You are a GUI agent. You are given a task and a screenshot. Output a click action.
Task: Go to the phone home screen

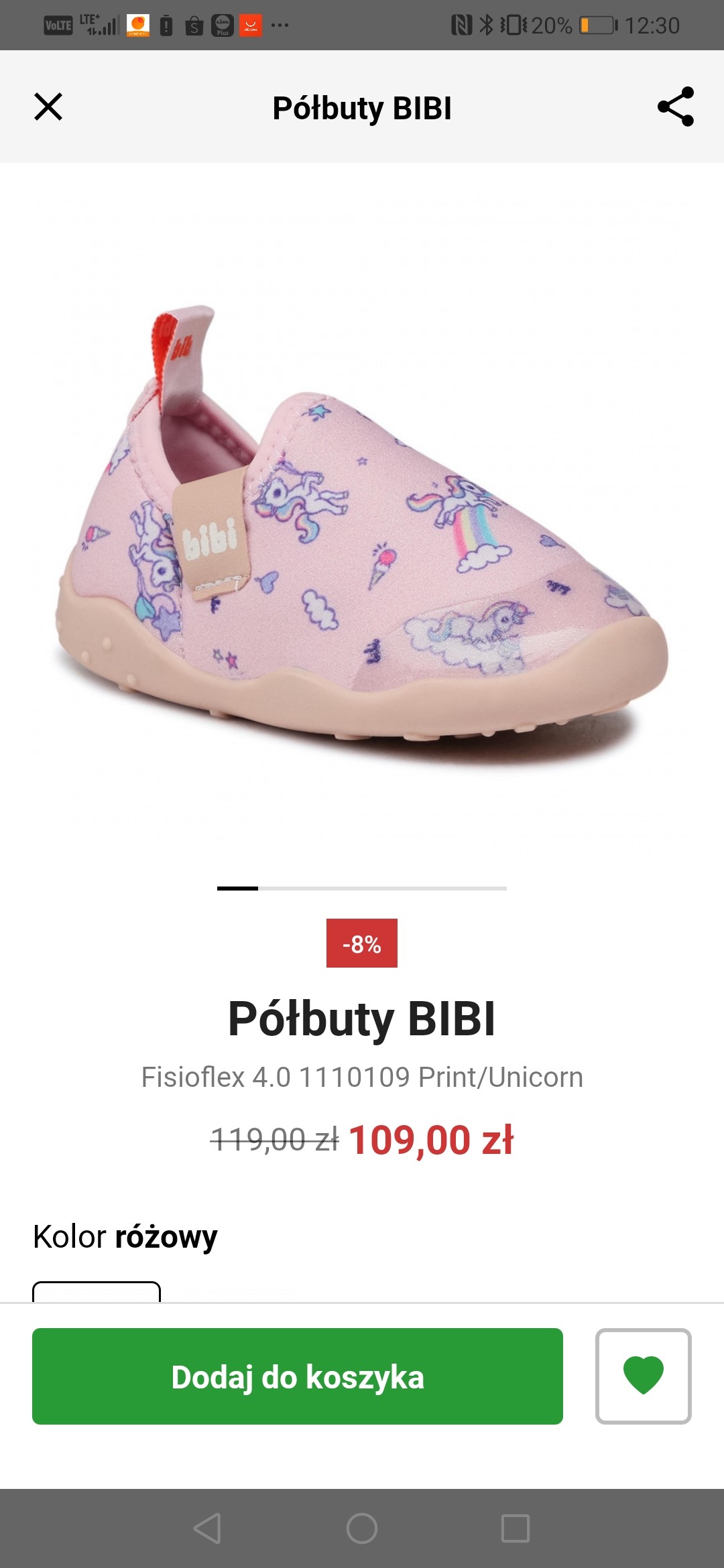click(362, 1528)
